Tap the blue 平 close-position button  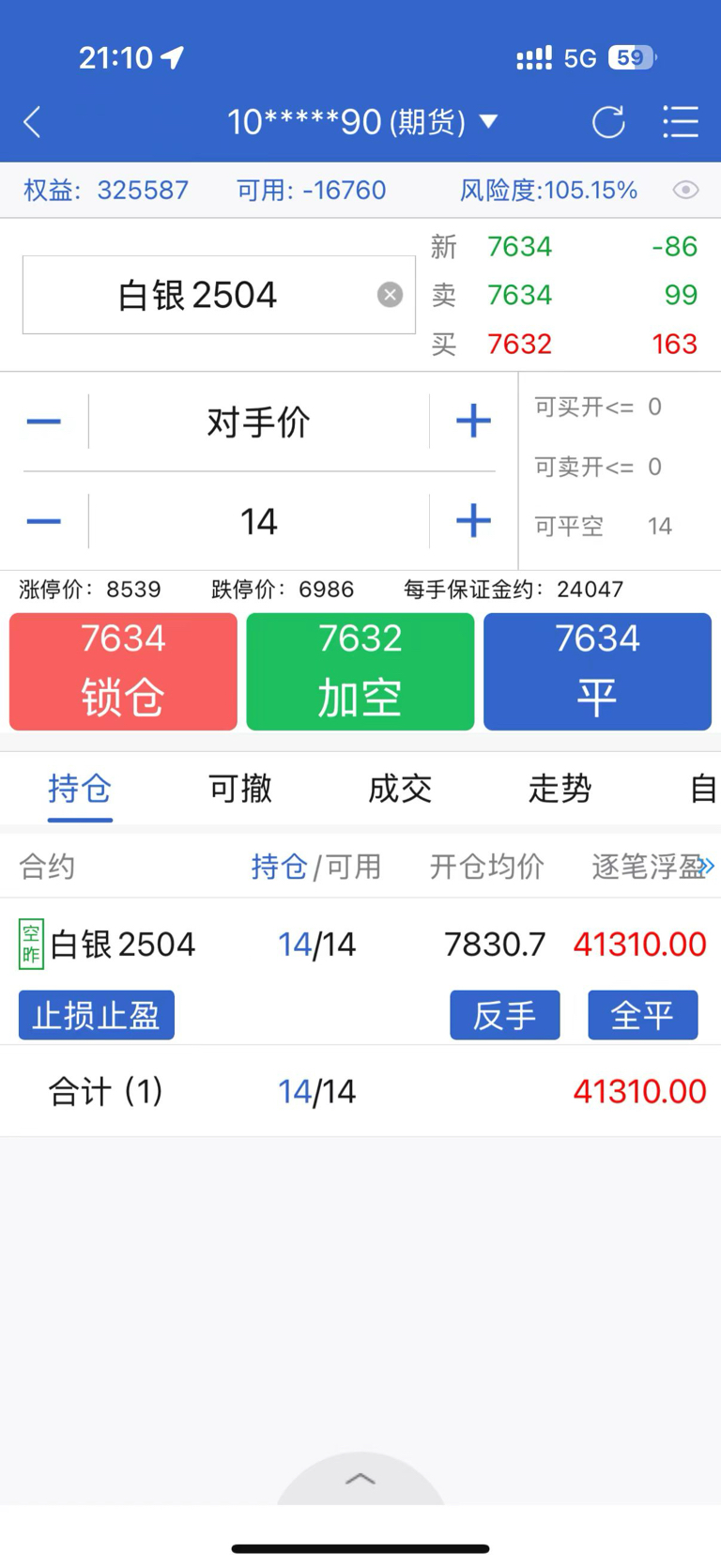(x=597, y=671)
